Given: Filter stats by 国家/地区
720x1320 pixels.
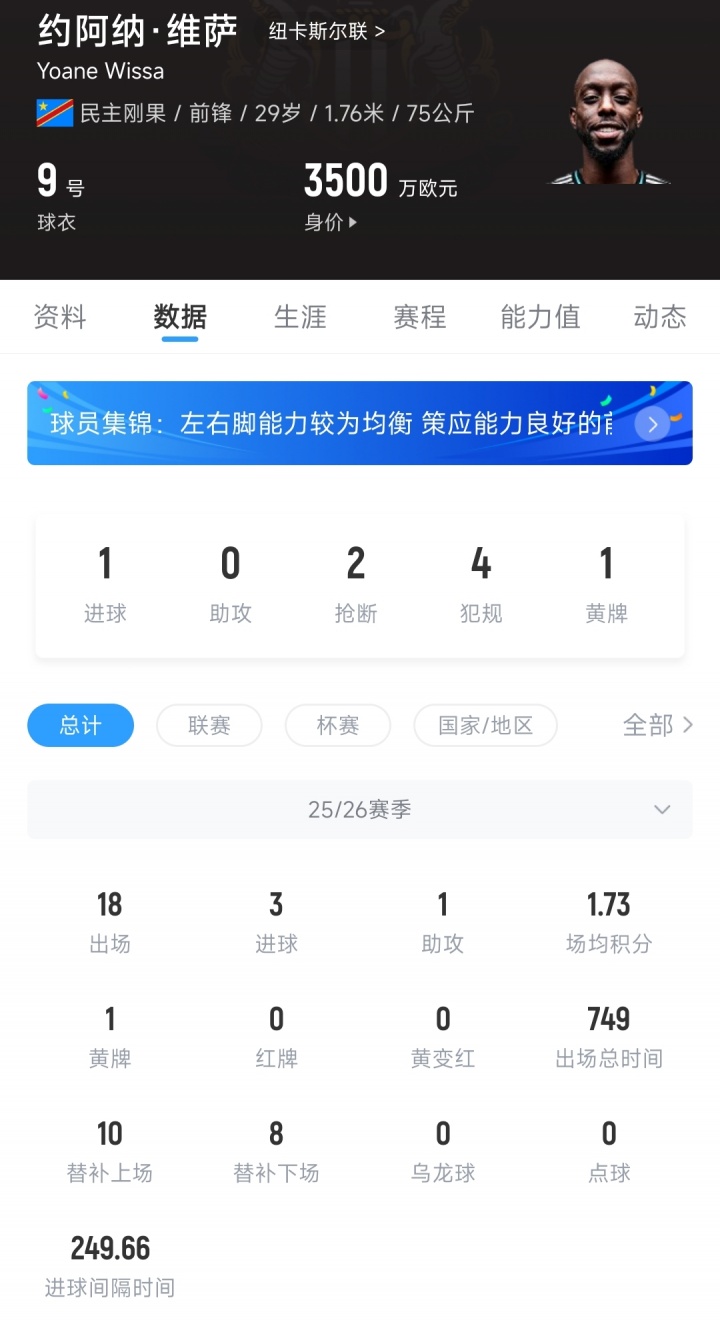Looking at the screenshot, I should (x=485, y=725).
